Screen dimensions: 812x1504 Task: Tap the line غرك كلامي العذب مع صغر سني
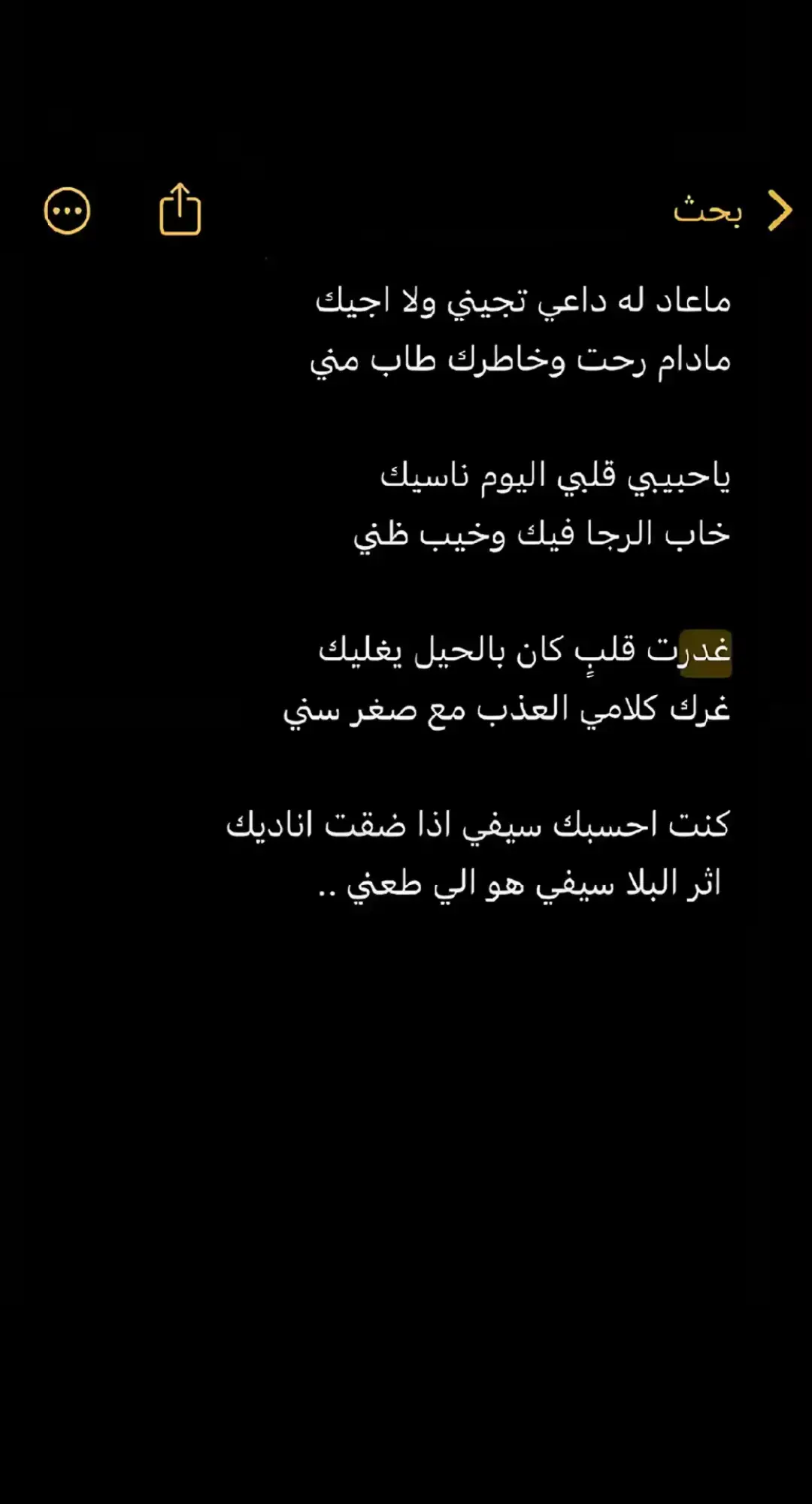(511, 711)
